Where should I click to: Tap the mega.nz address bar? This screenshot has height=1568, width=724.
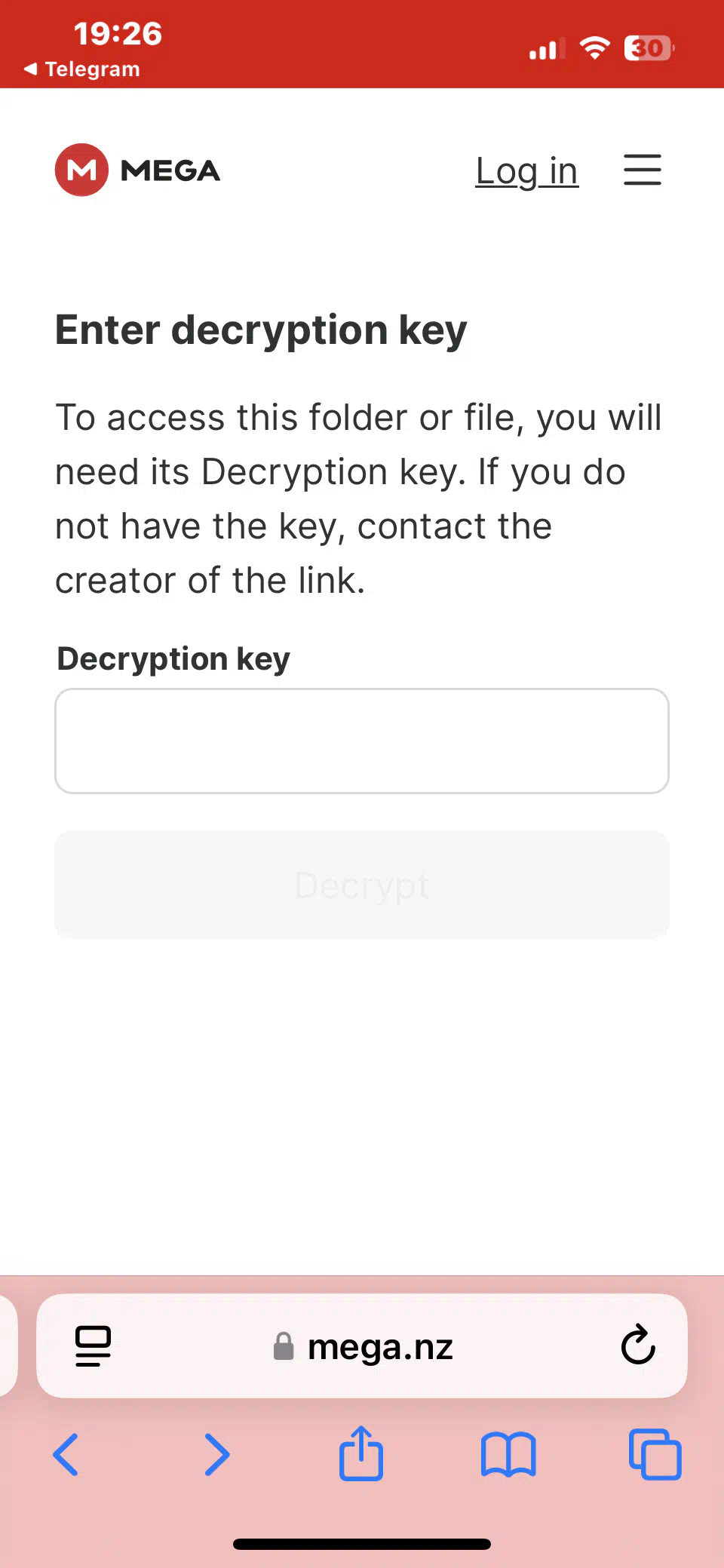point(362,1346)
